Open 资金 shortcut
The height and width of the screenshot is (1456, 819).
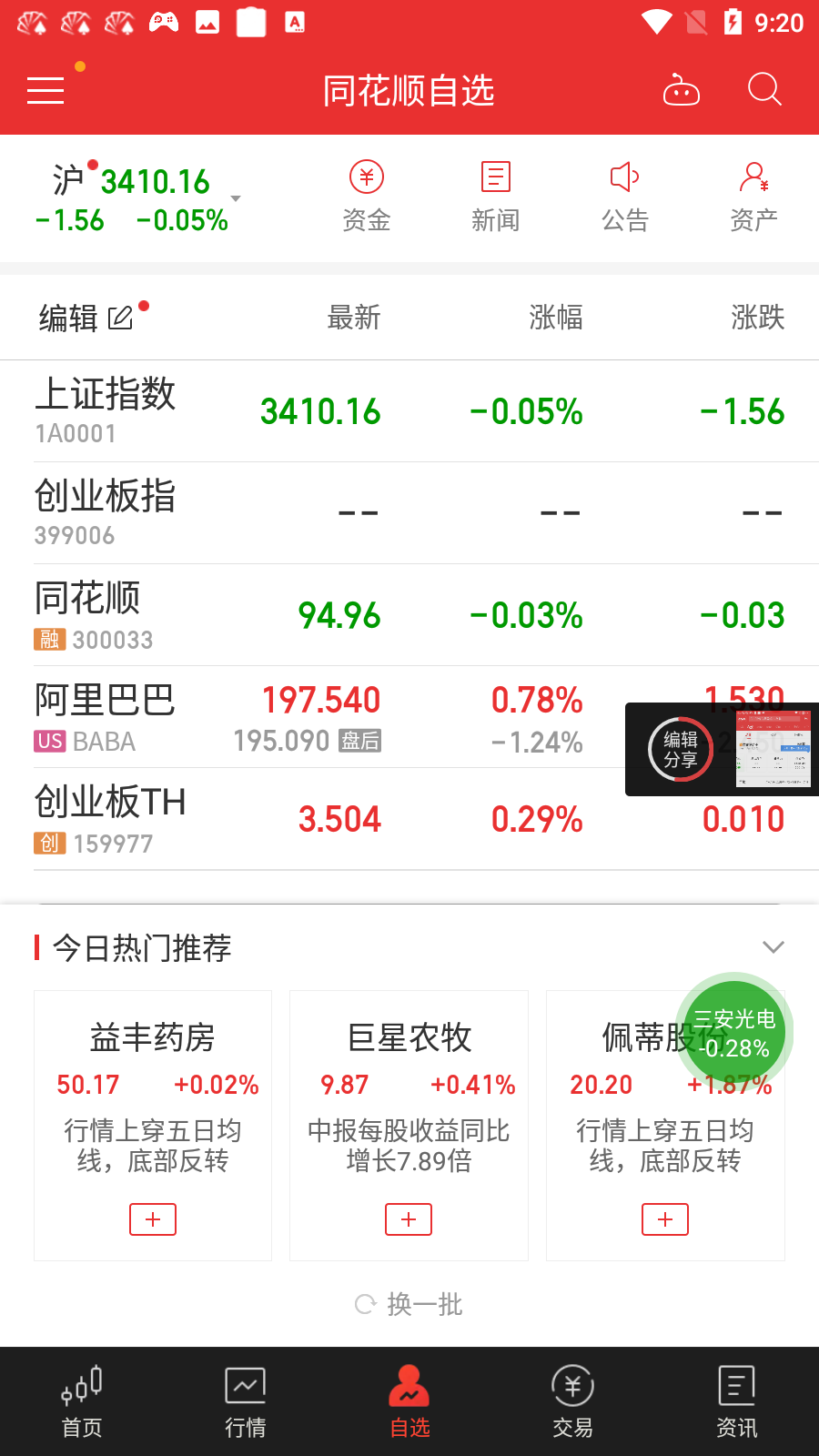tap(367, 197)
